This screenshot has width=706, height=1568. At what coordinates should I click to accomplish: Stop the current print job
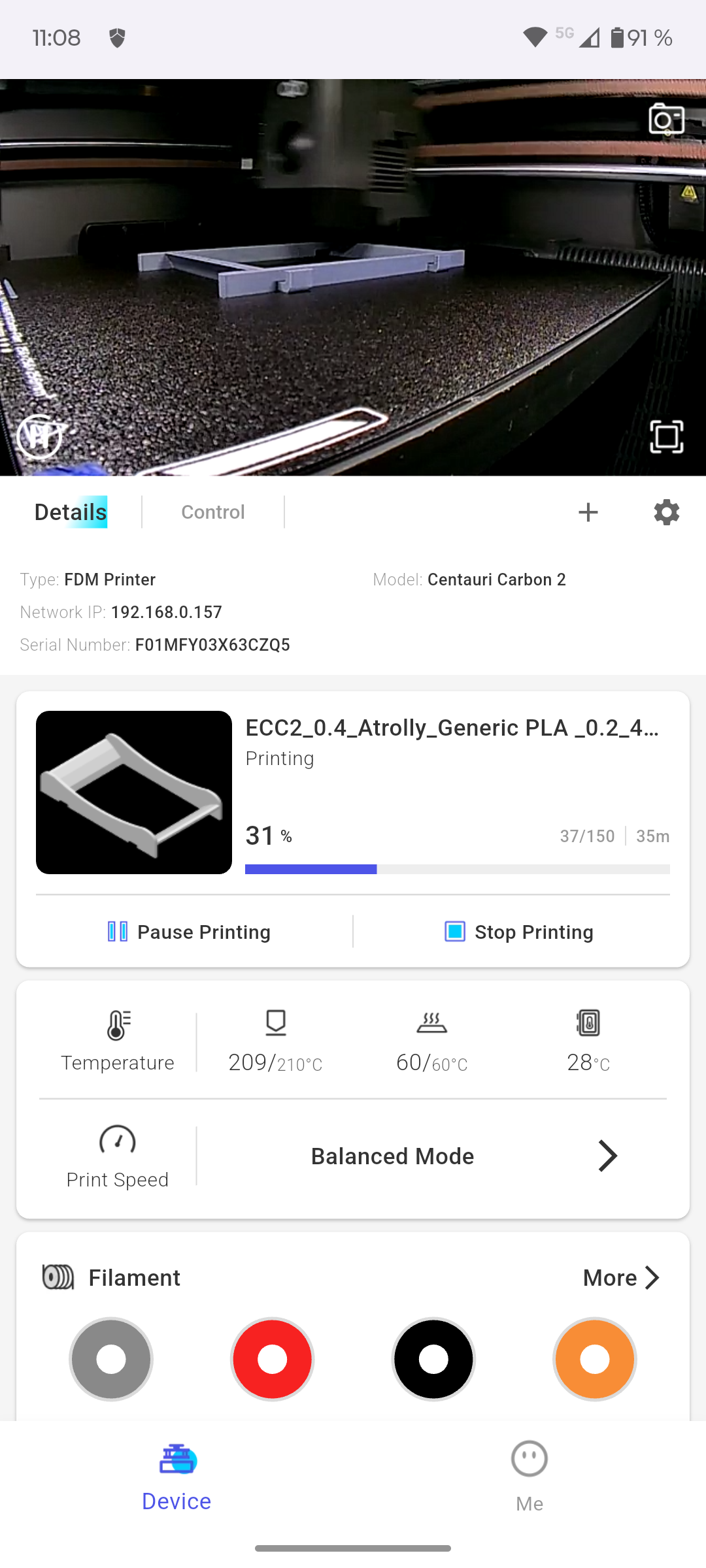pyautogui.click(x=519, y=932)
